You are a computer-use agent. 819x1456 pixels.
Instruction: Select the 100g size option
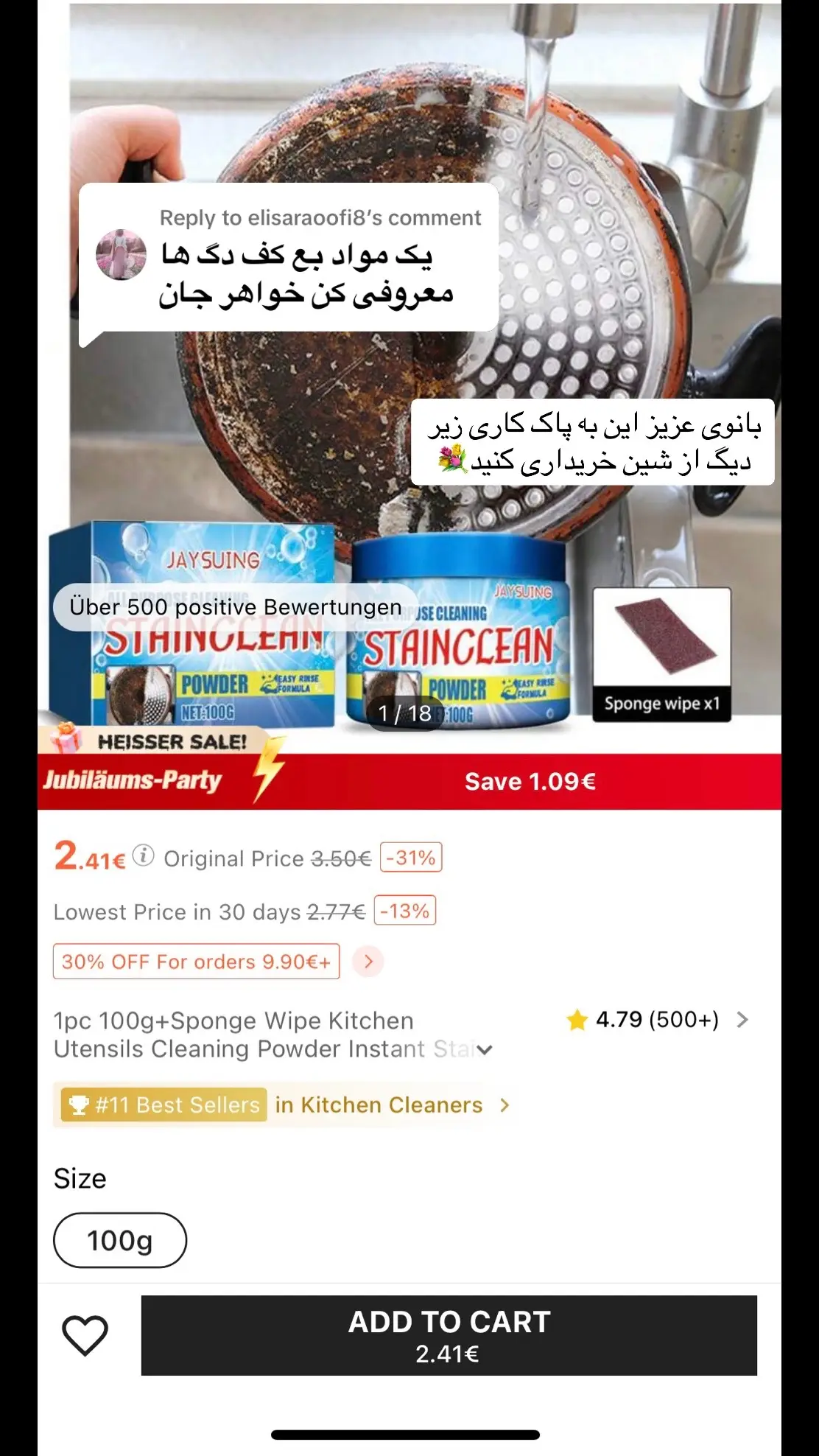[120, 1240]
